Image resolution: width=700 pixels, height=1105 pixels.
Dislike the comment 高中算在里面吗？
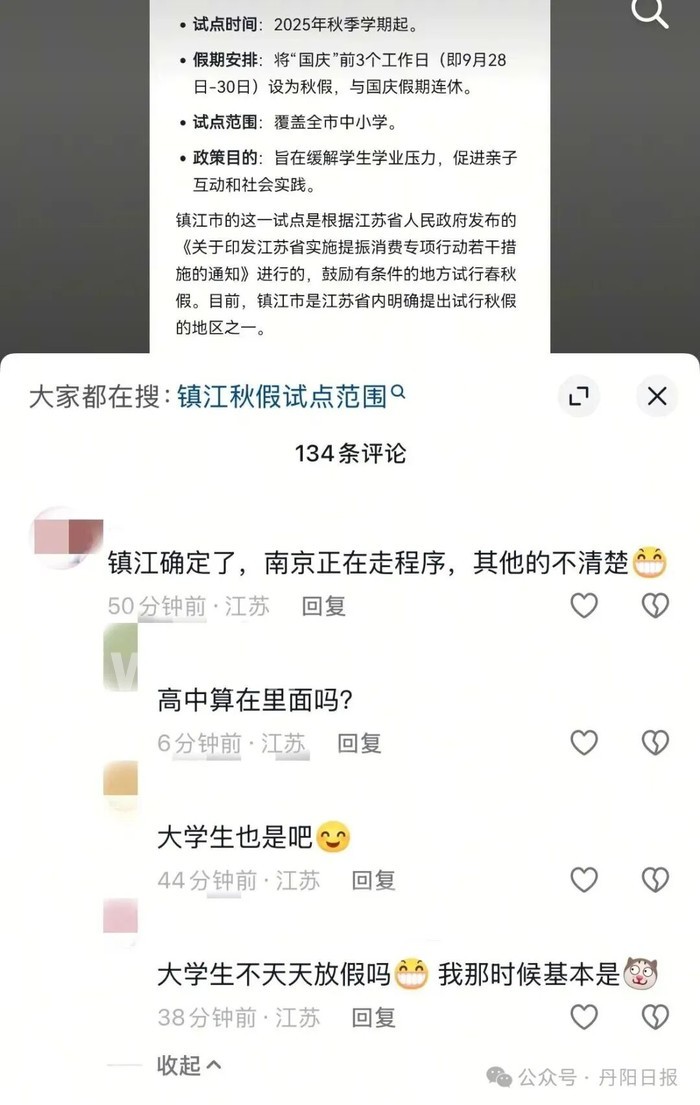click(x=655, y=742)
